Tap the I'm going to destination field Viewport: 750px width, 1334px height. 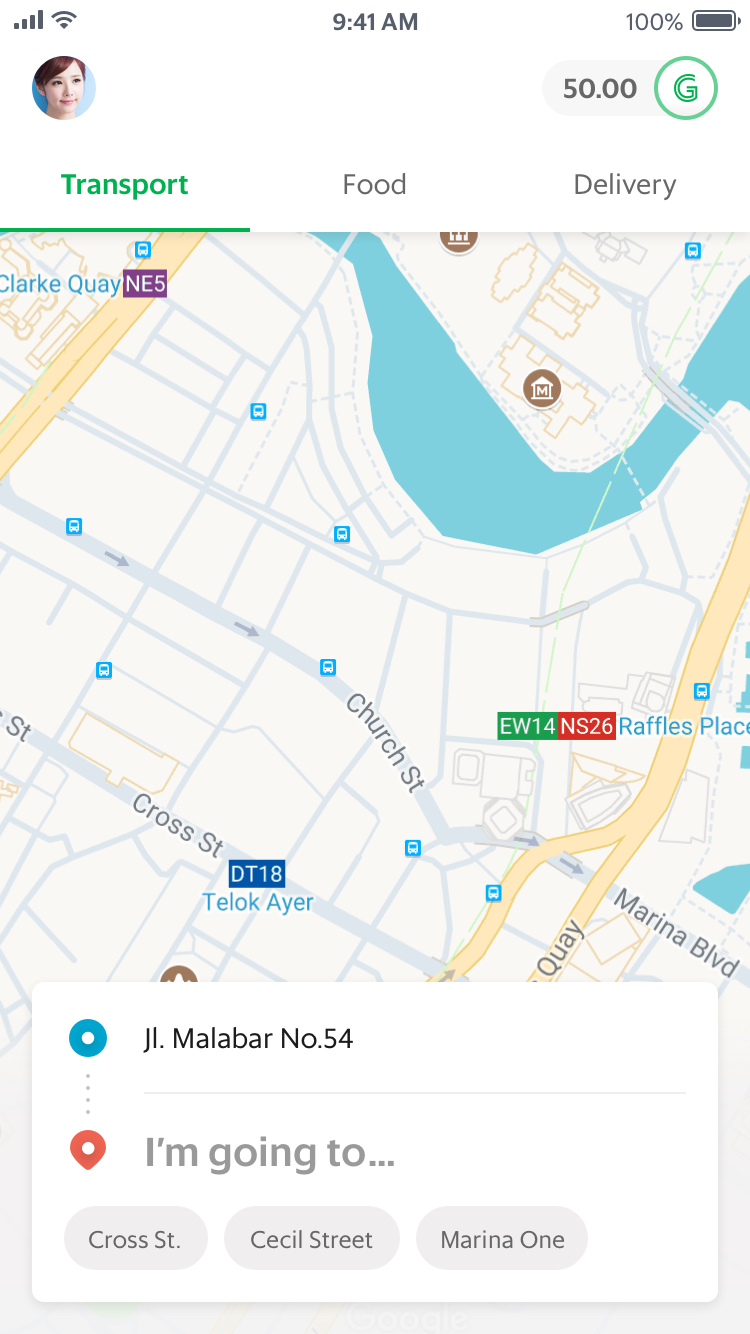pos(270,1153)
